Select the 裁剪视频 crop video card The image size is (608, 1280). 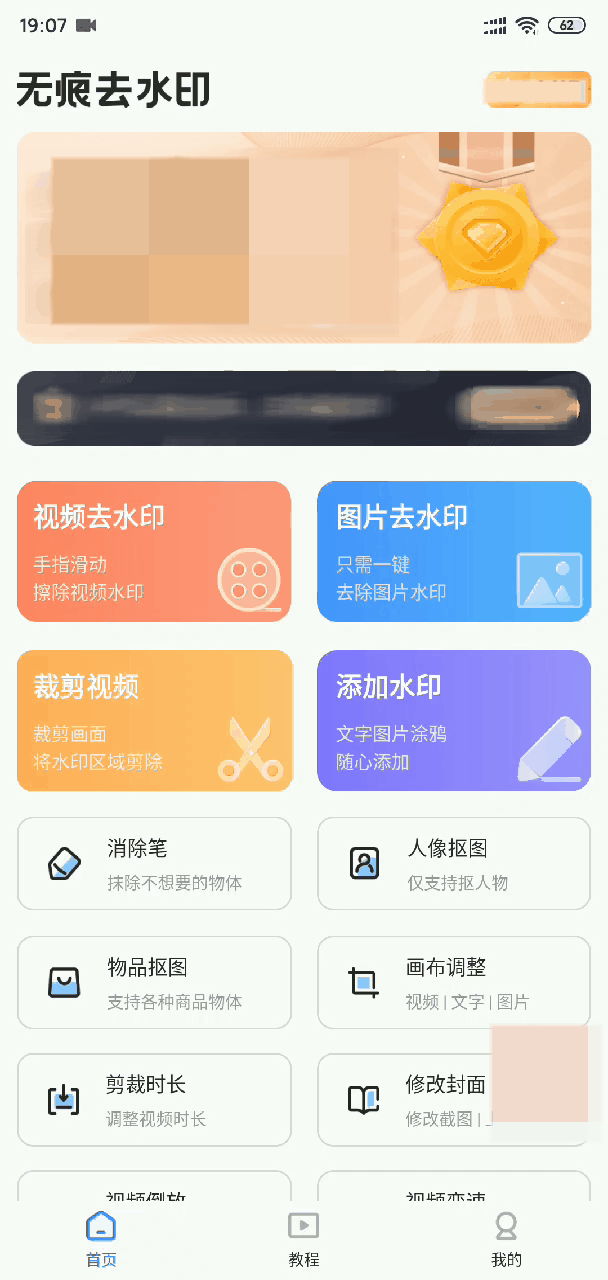tap(154, 720)
